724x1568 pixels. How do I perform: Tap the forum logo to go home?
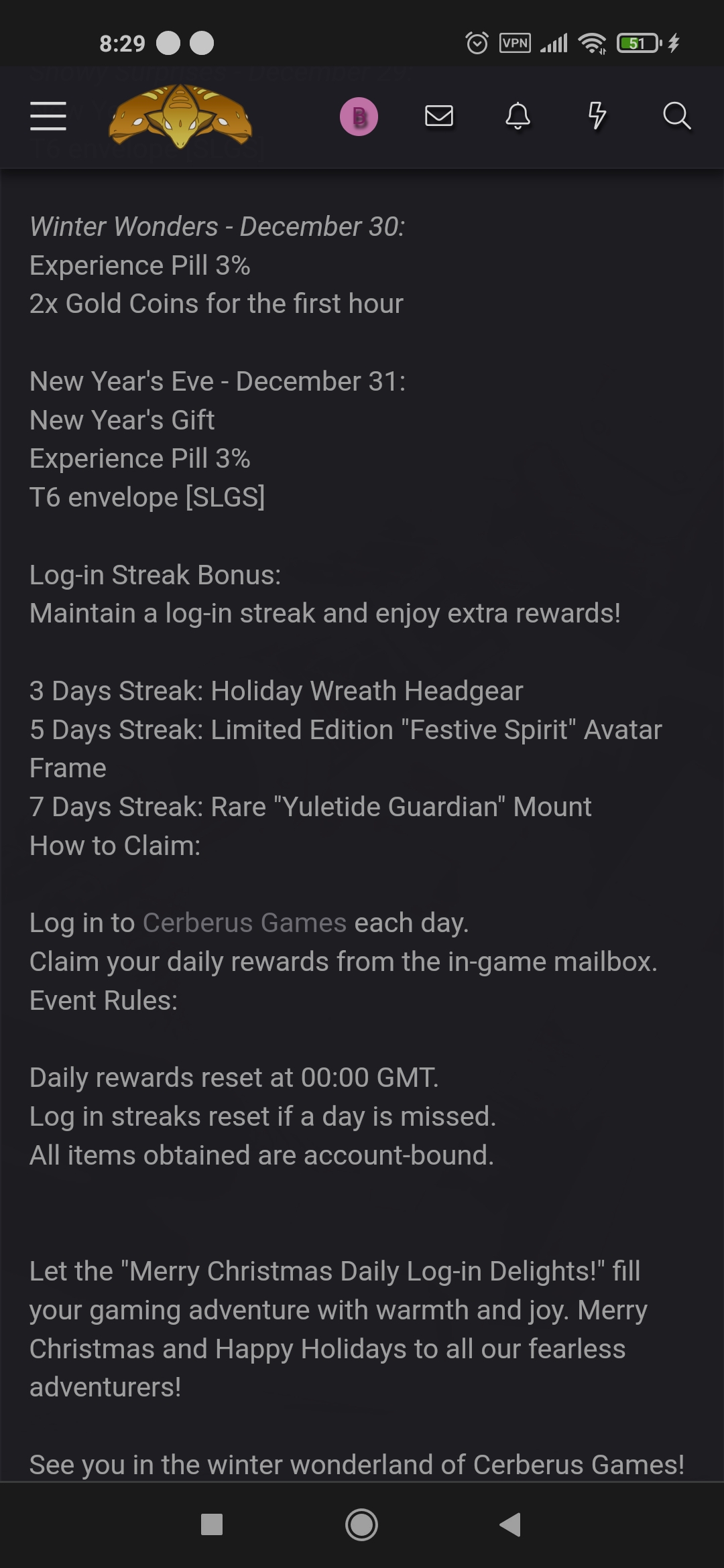tap(180, 116)
